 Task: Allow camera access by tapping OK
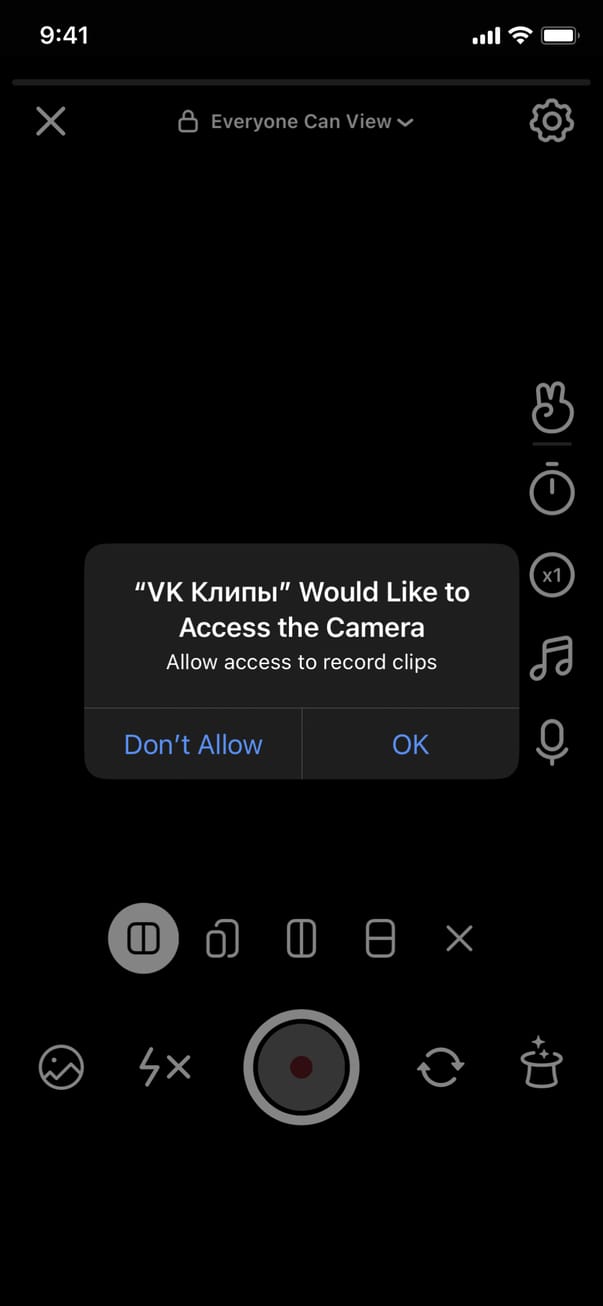[x=410, y=744]
